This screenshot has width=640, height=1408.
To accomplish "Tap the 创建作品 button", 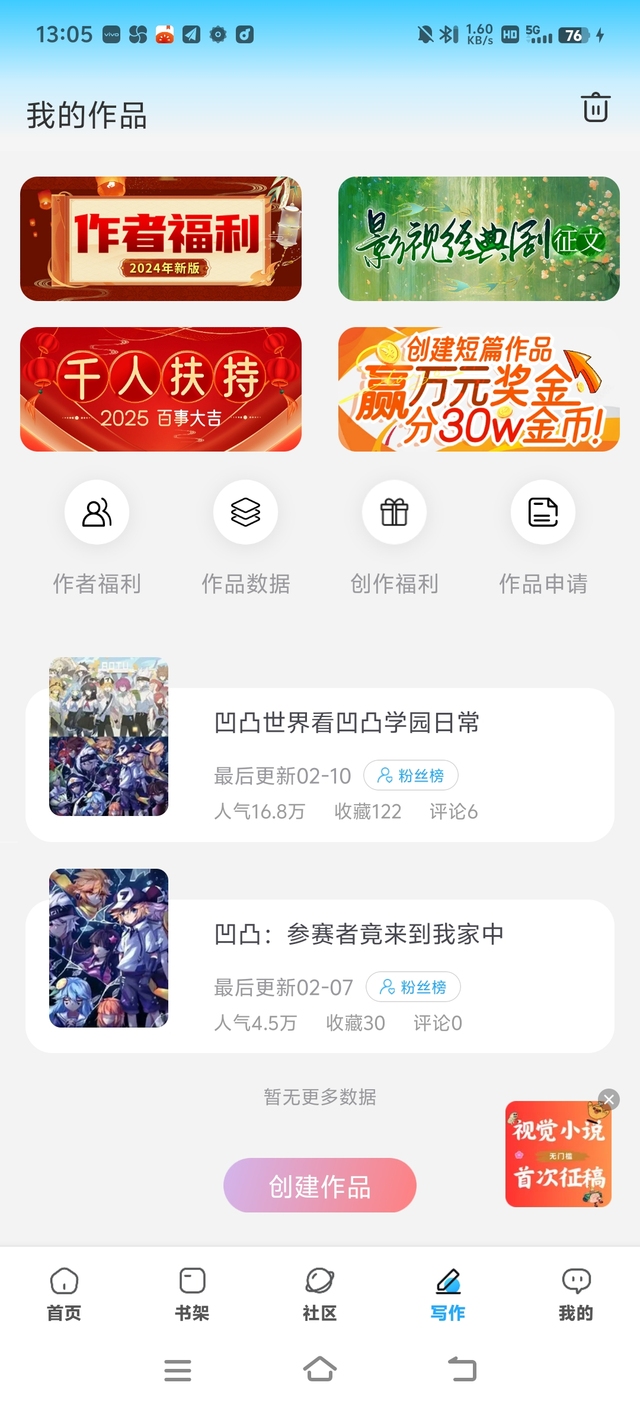I will (320, 1186).
